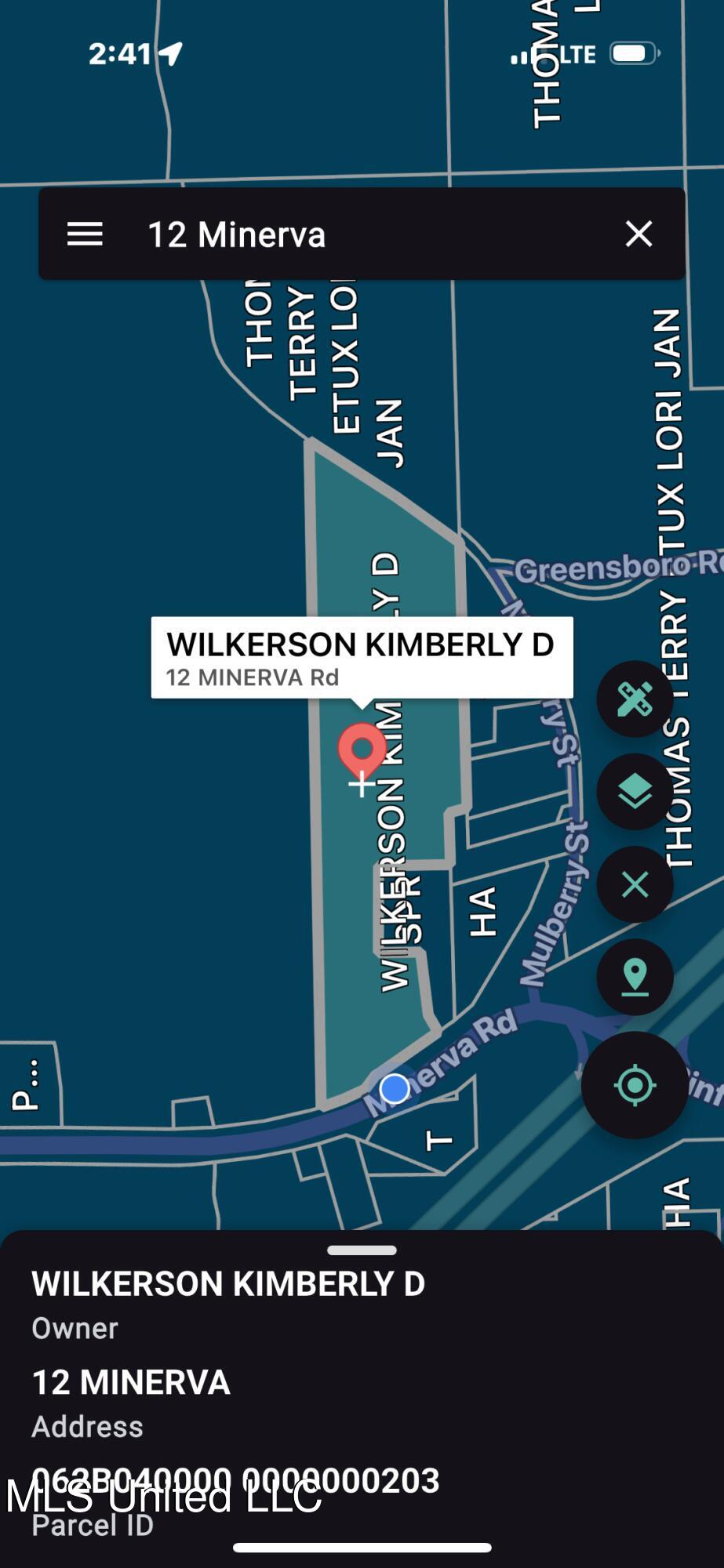The image size is (724, 1568).
Task: Open the map layers button
Action: [x=635, y=792]
